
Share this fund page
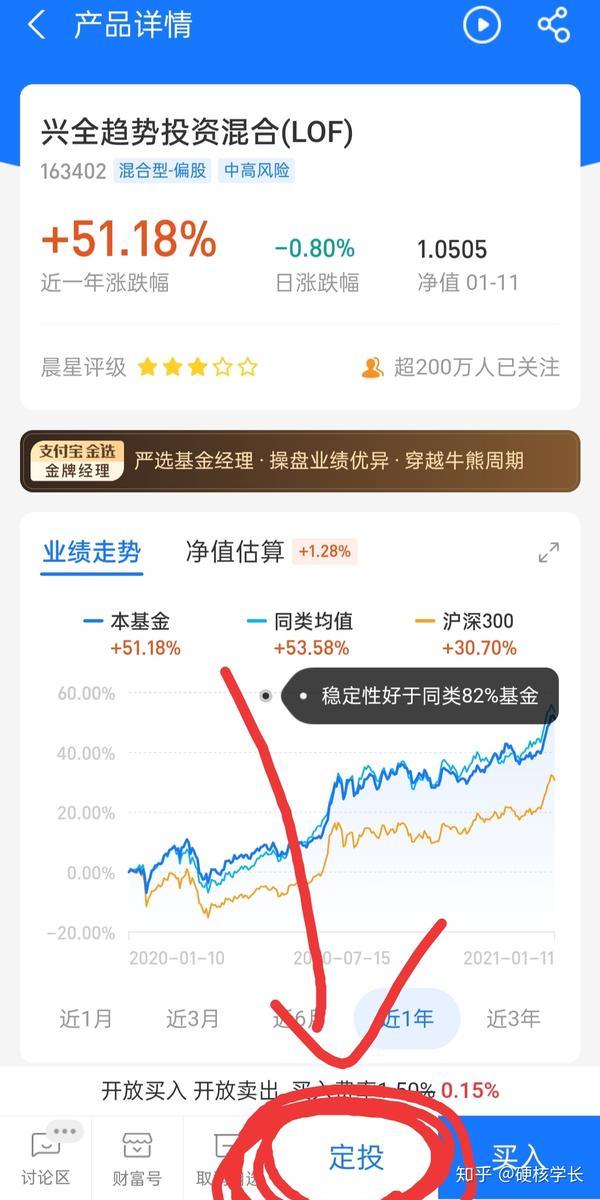[553, 25]
